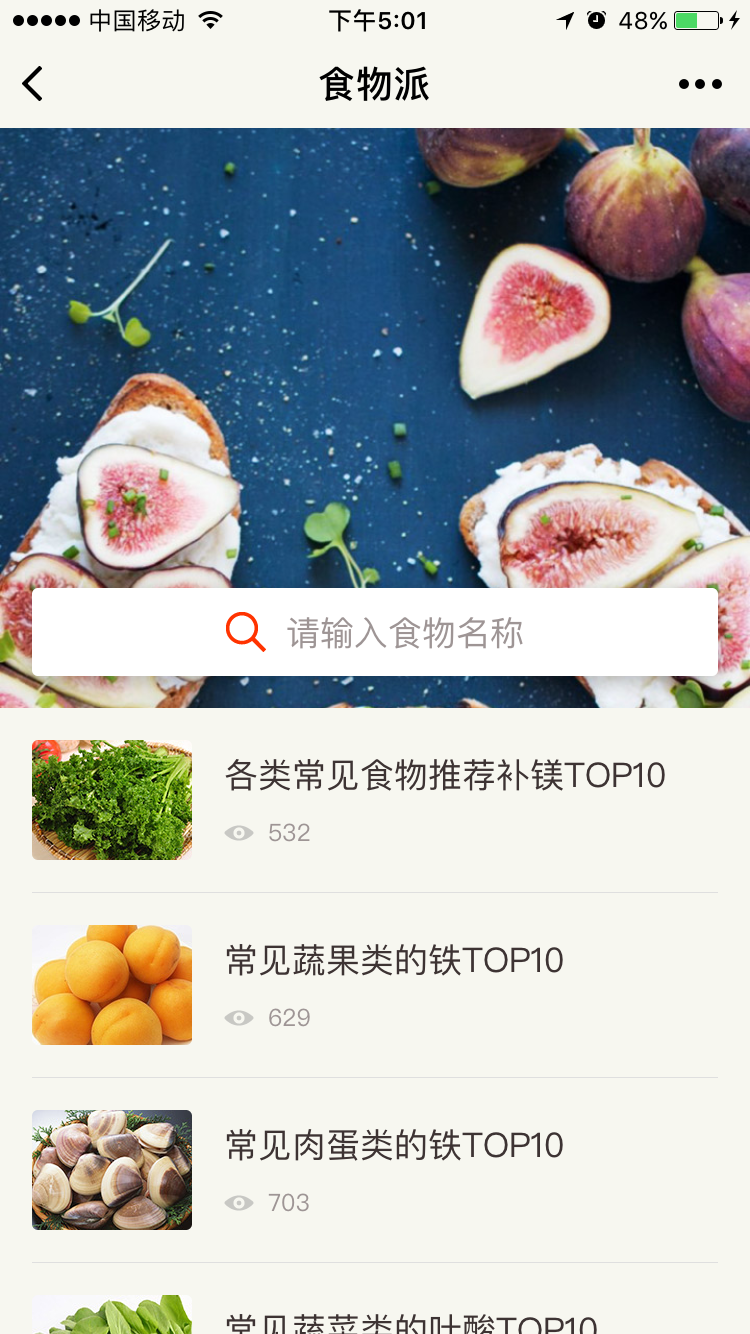Tap the 请输入食物名称 search box
The image size is (750, 1334).
point(375,632)
